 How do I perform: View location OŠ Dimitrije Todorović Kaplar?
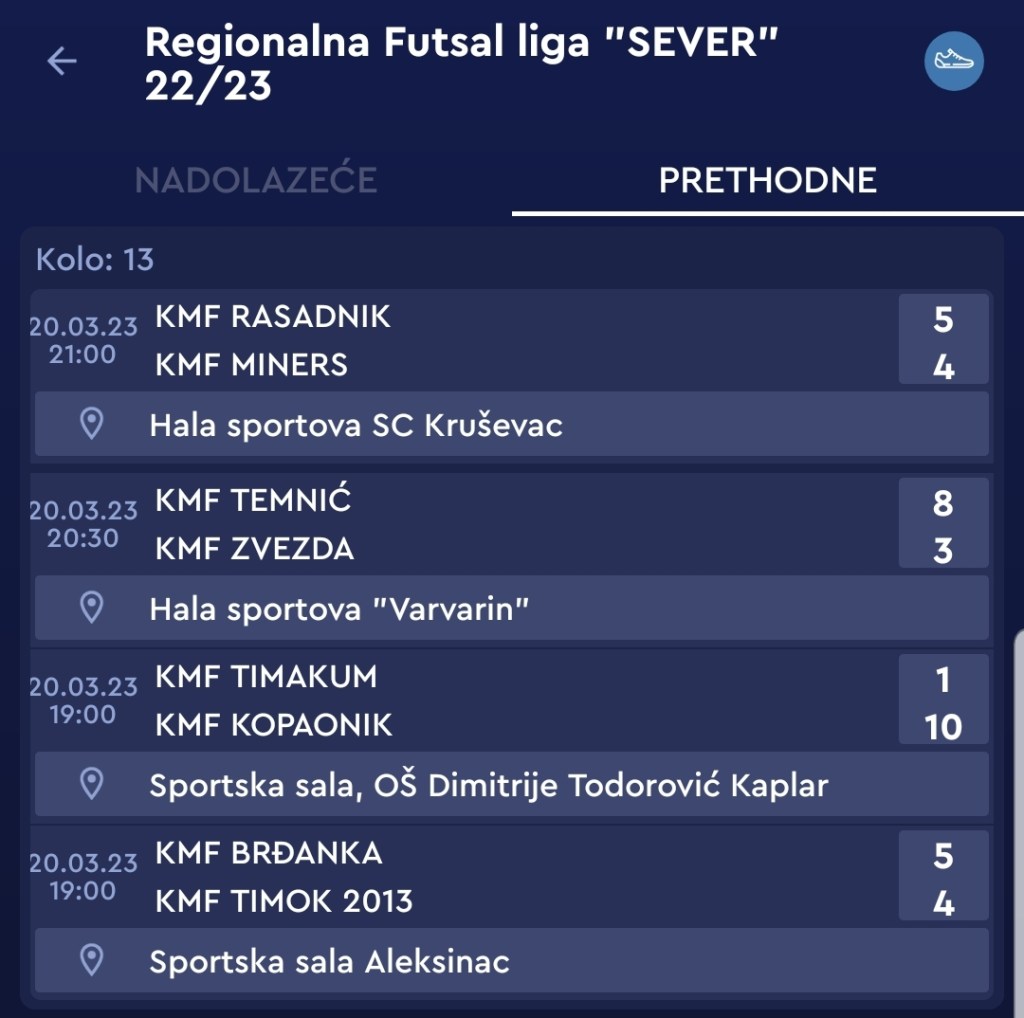(510, 785)
